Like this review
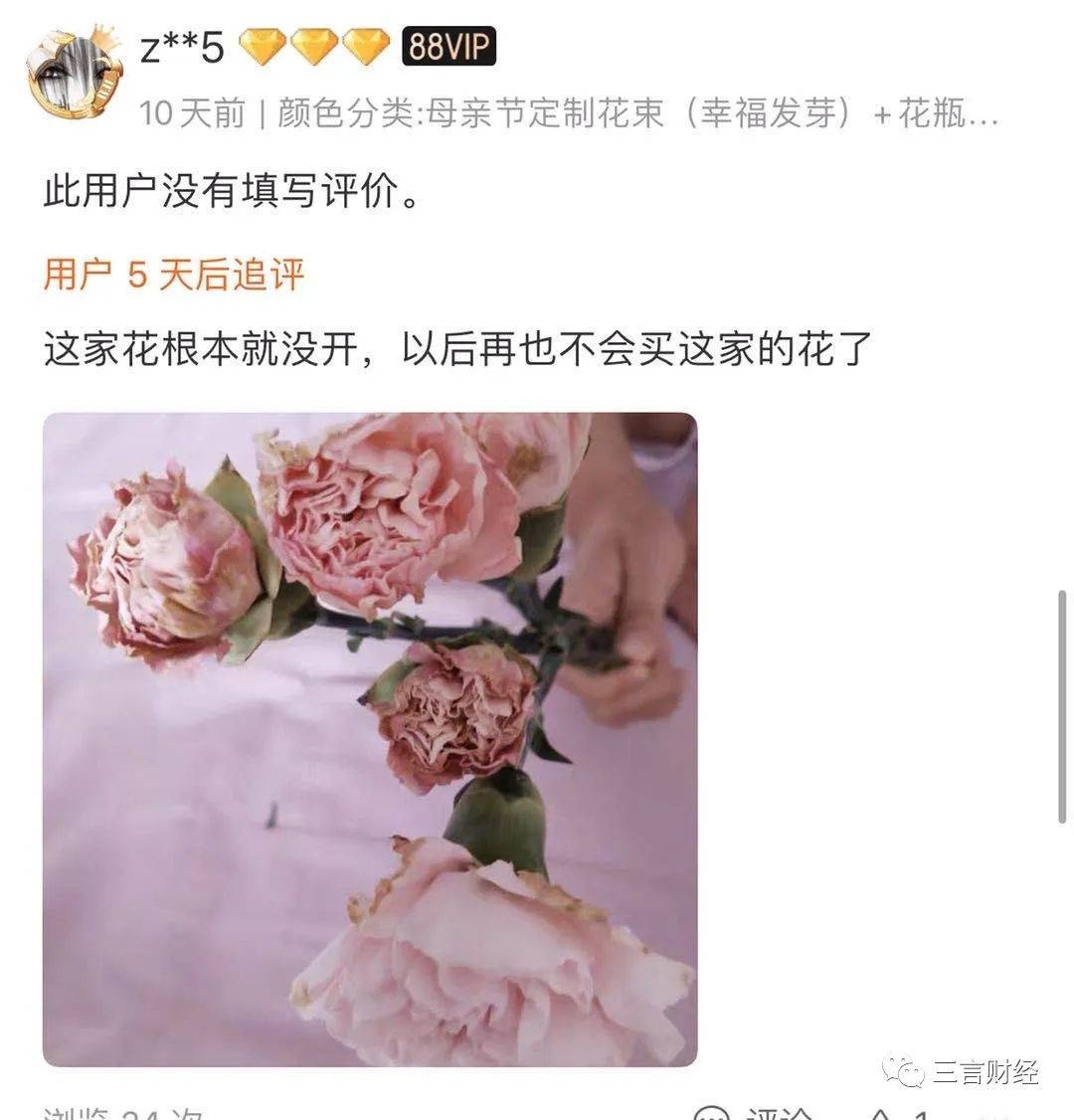 [x=883, y=1112]
